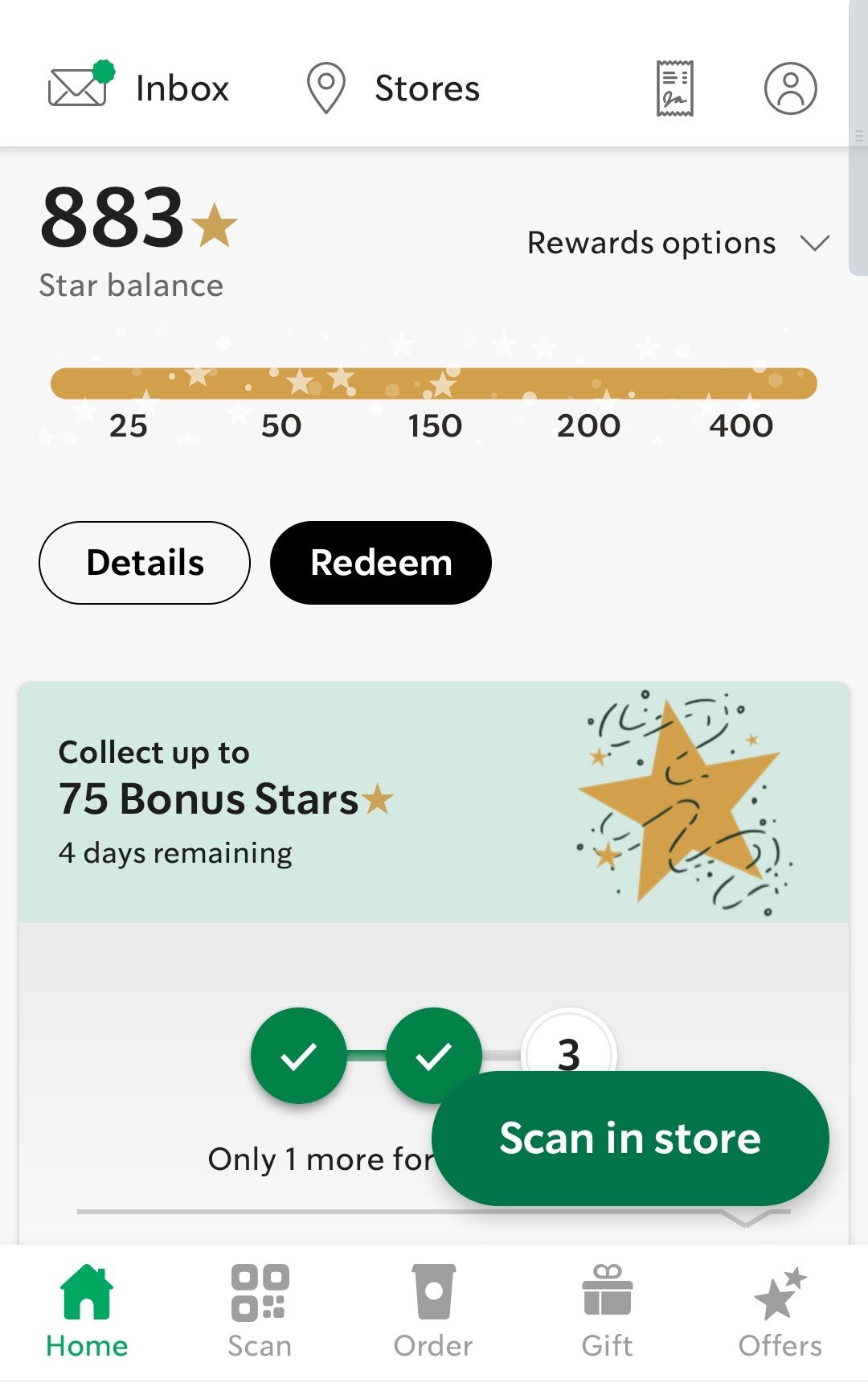Switch to the Order tab
The image size is (868, 1387).
(x=433, y=1312)
